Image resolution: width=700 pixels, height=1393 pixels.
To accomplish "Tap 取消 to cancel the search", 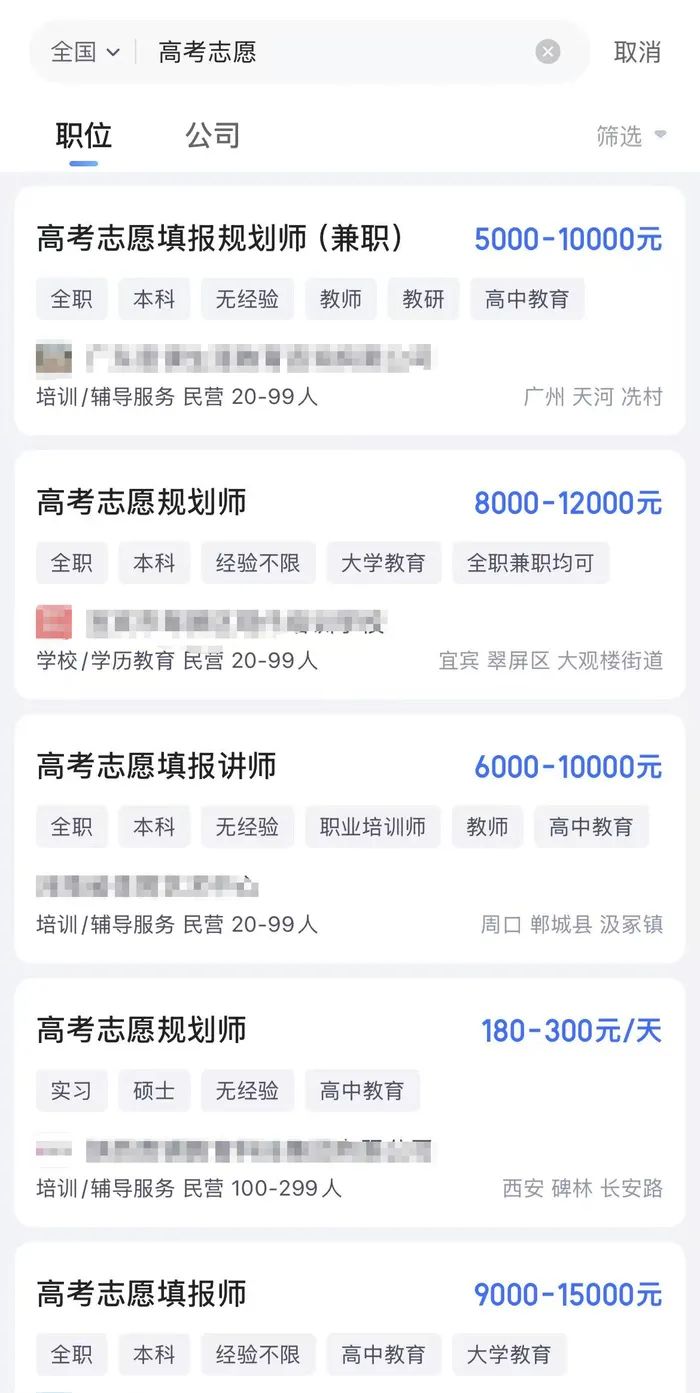I will click(x=637, y=52).
